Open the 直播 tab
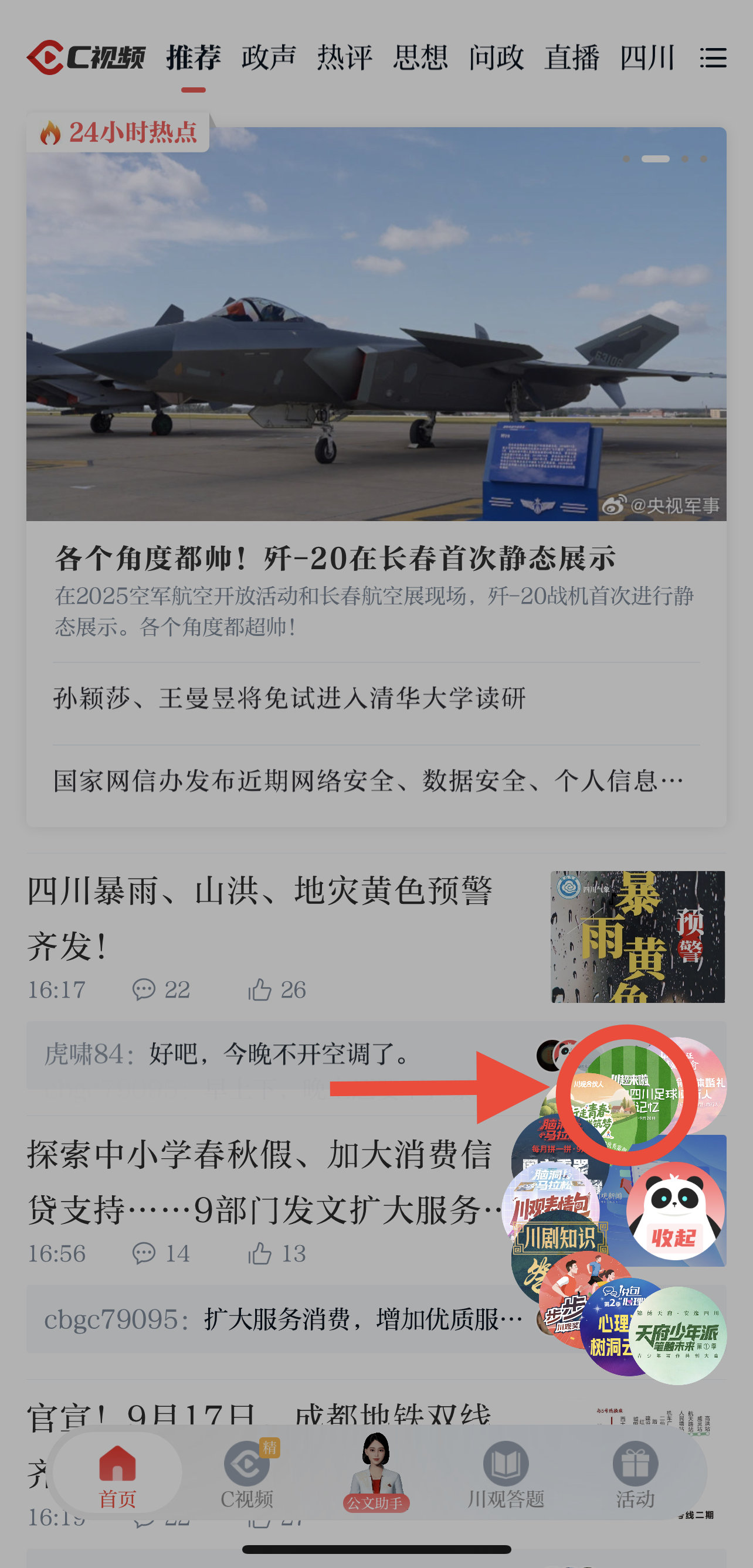This screenshot has height=1568, width=753. [x=571, y=58]
